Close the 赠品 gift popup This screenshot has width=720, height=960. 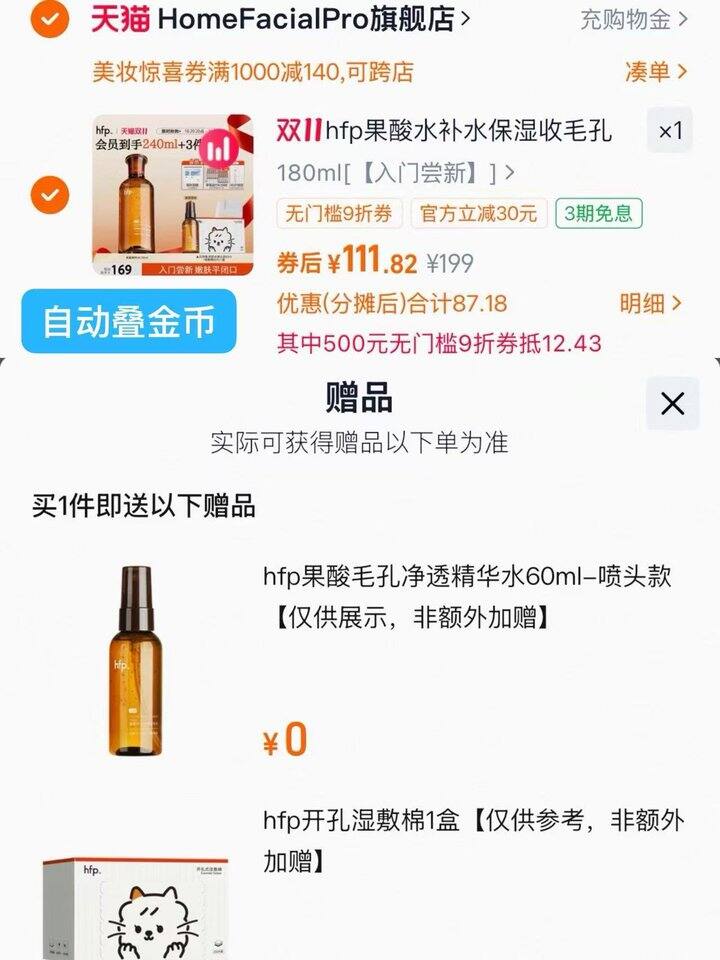[x=672, y=404]
